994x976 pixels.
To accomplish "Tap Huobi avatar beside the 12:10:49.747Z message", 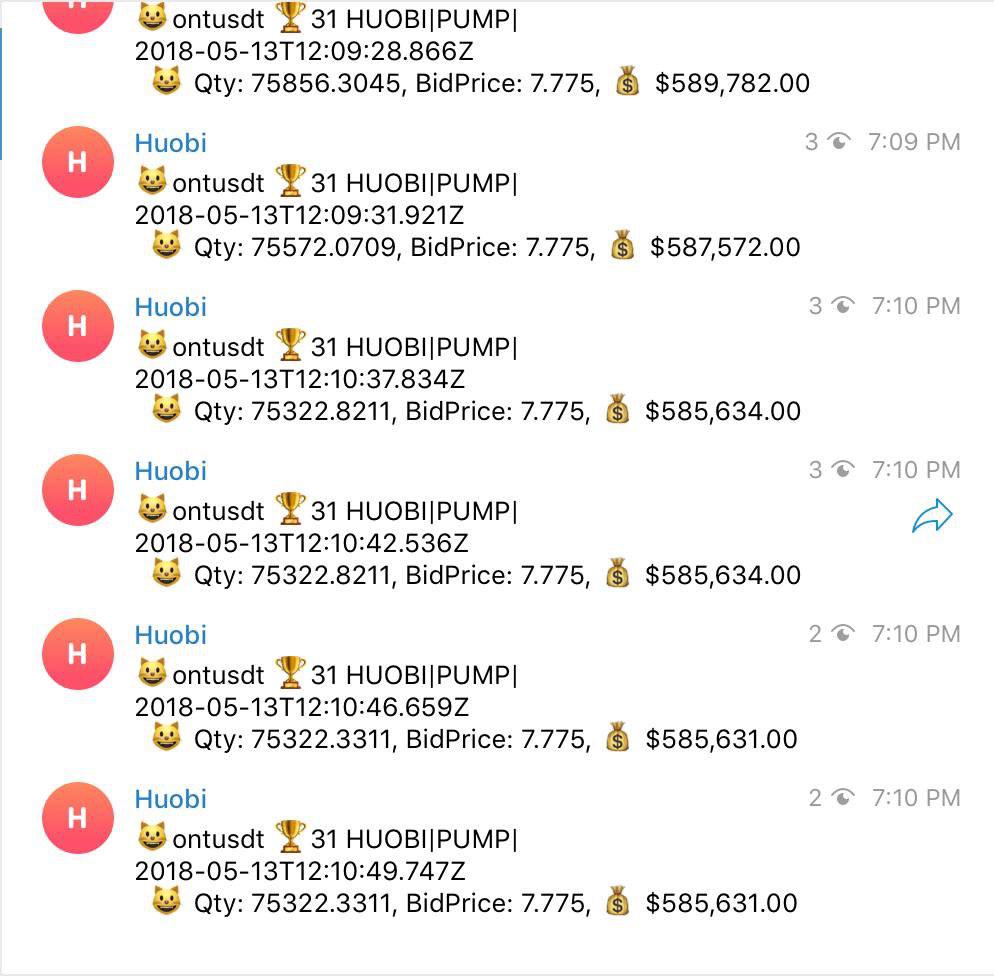I will coord(78,818).
